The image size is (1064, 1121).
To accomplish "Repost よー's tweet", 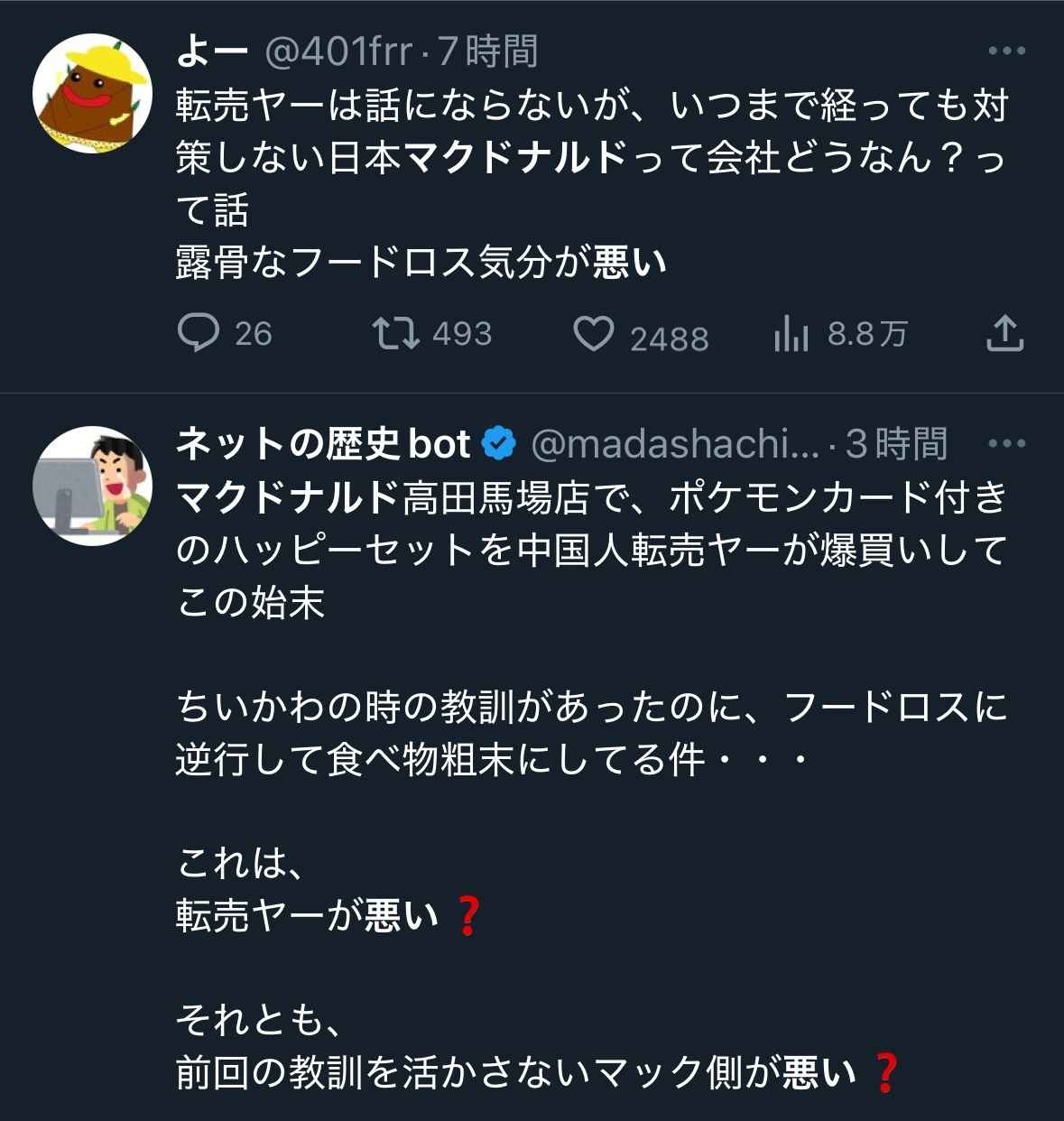I will [397, 333].
